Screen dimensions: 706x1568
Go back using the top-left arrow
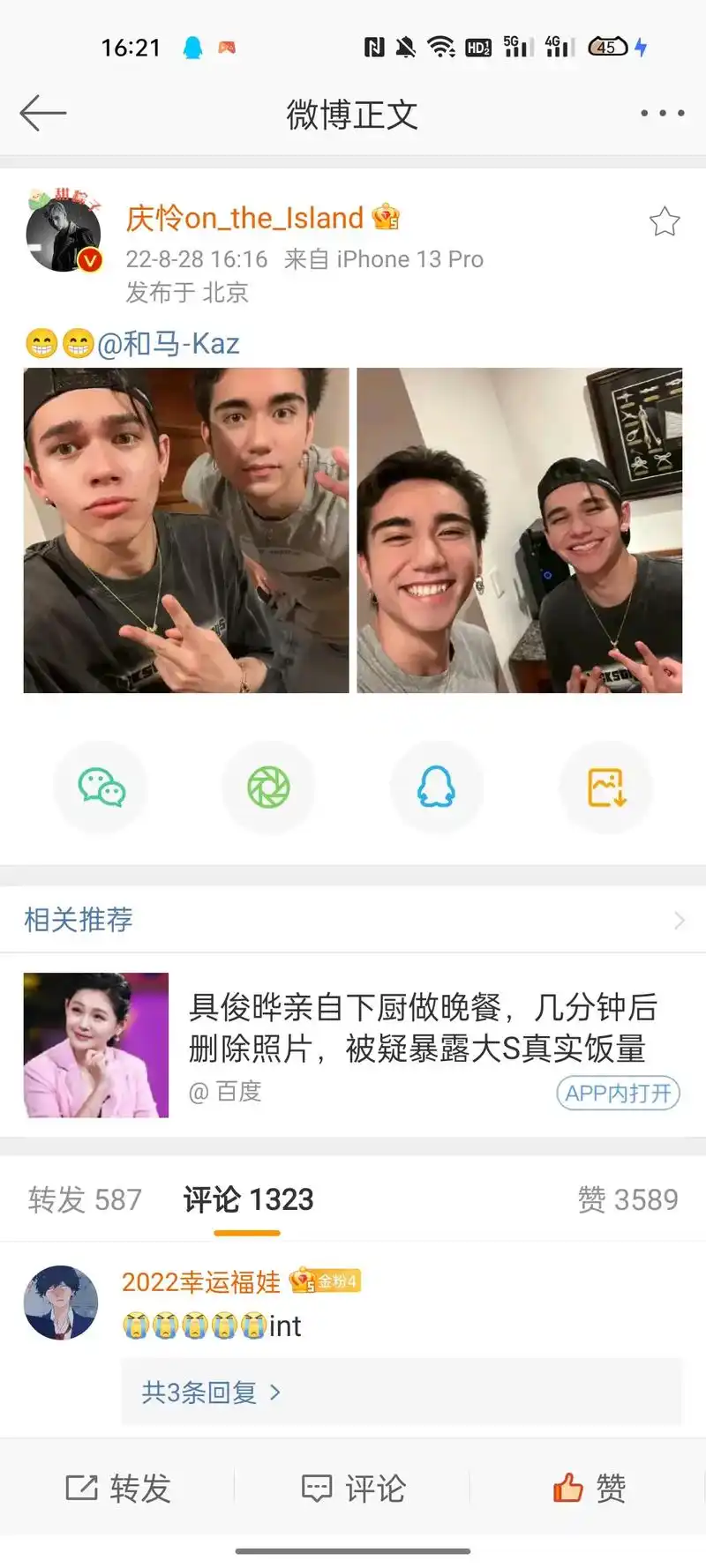[x=42, y=113]
